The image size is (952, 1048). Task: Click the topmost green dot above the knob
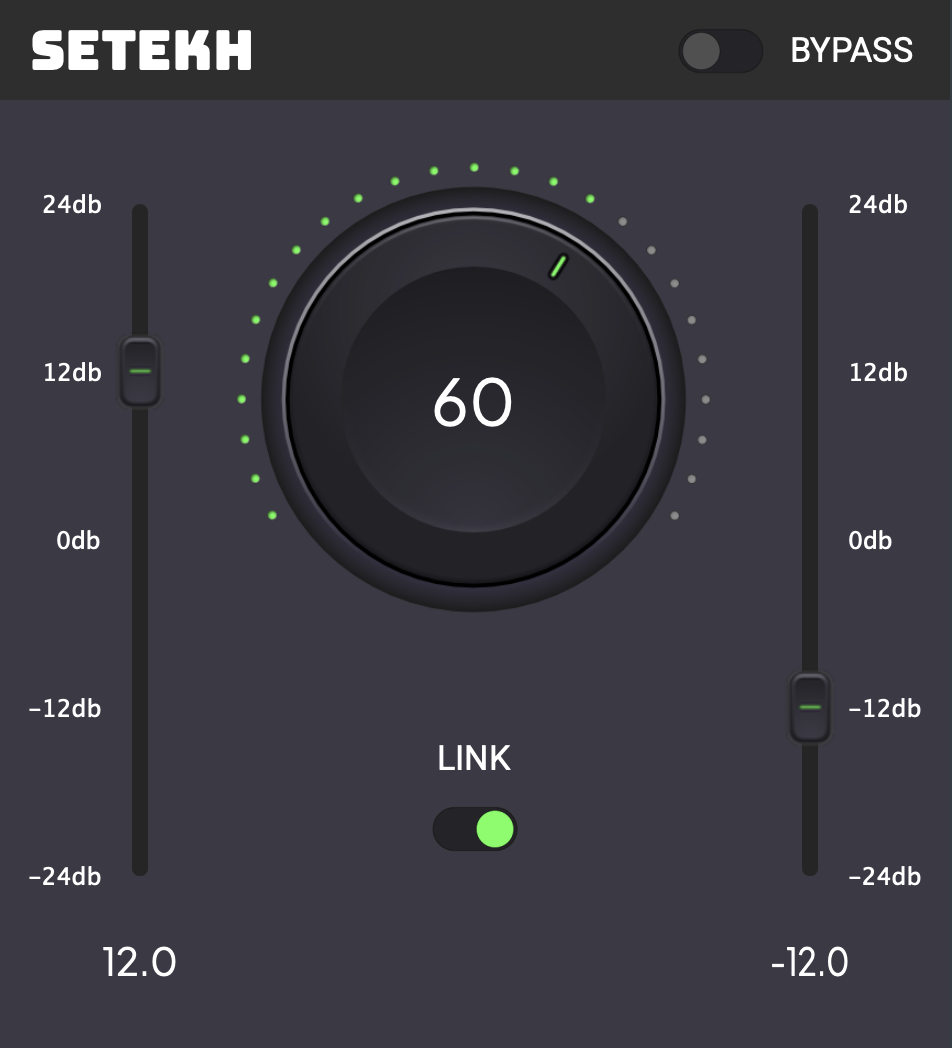coord(475,166)
